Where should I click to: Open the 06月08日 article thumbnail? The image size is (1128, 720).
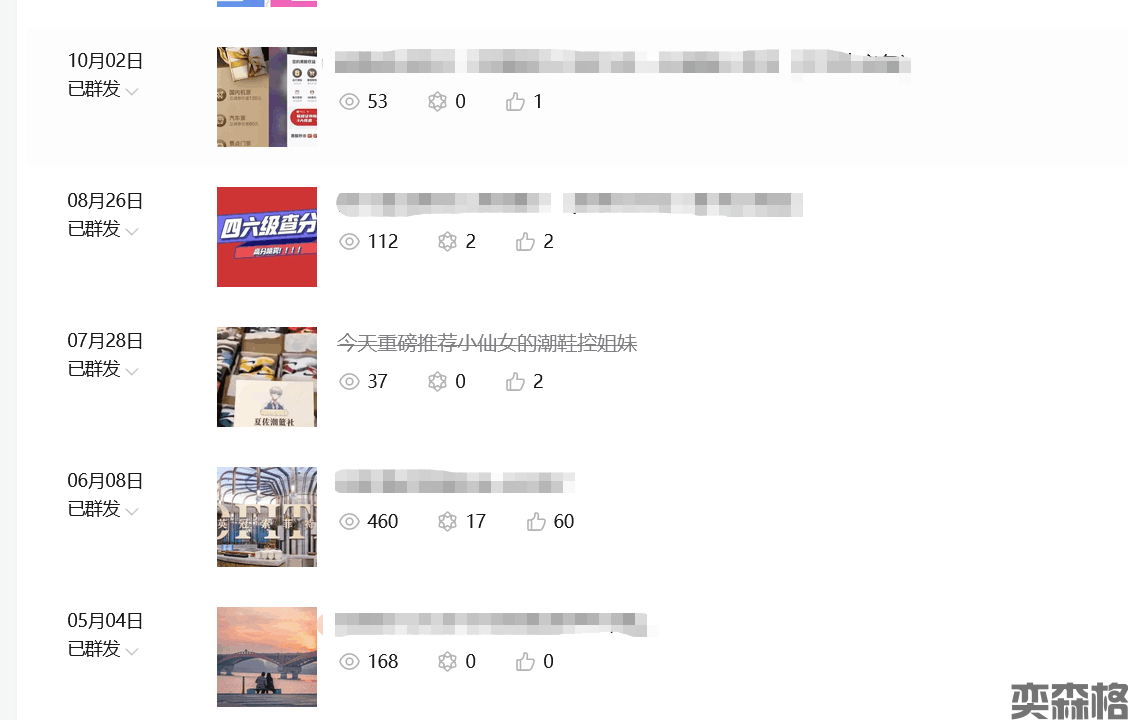pyautogui.click(x=267, y=517)
